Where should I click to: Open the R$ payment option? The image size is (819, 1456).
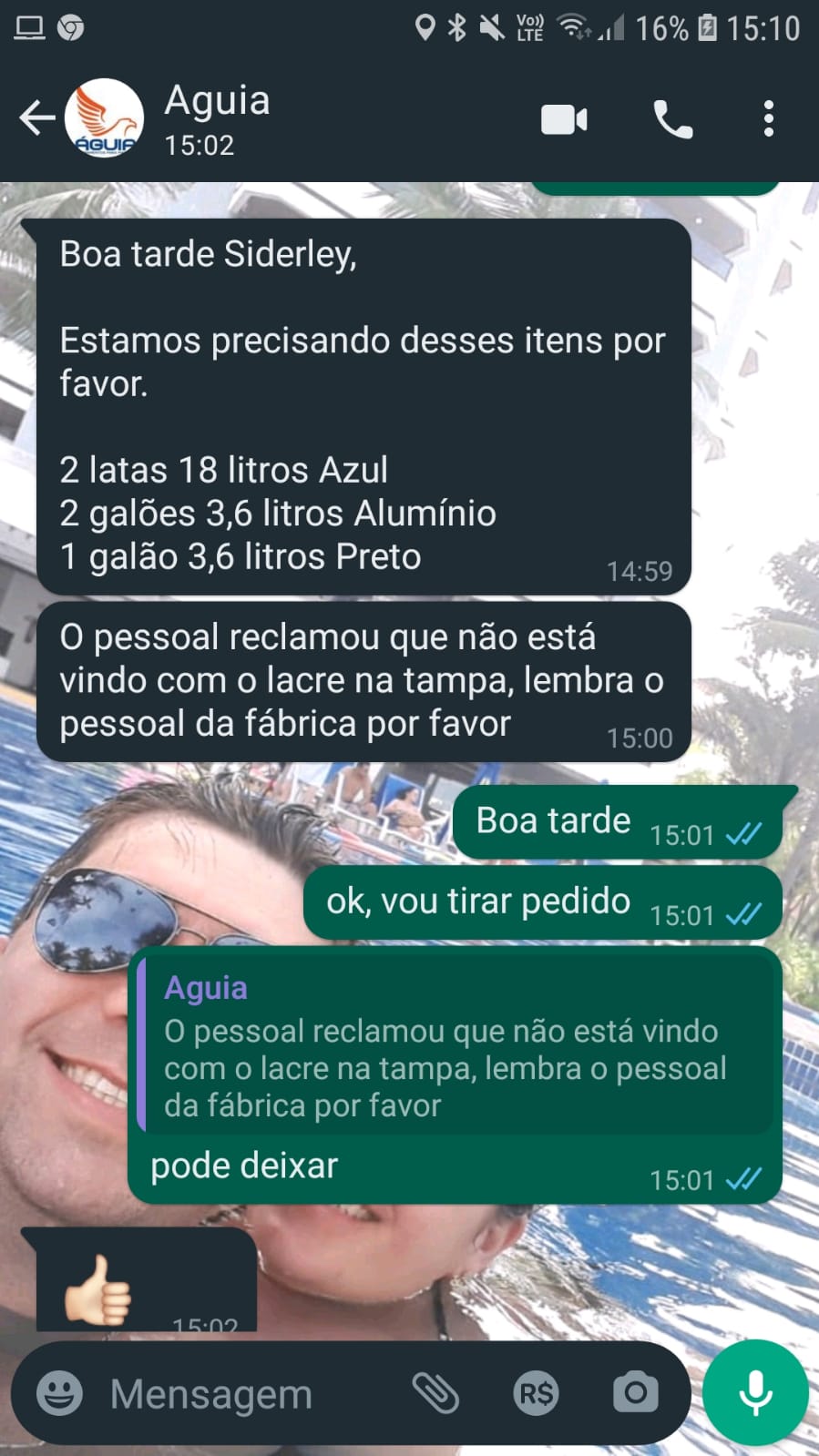pyautogui.click(x=536, y=1392)
